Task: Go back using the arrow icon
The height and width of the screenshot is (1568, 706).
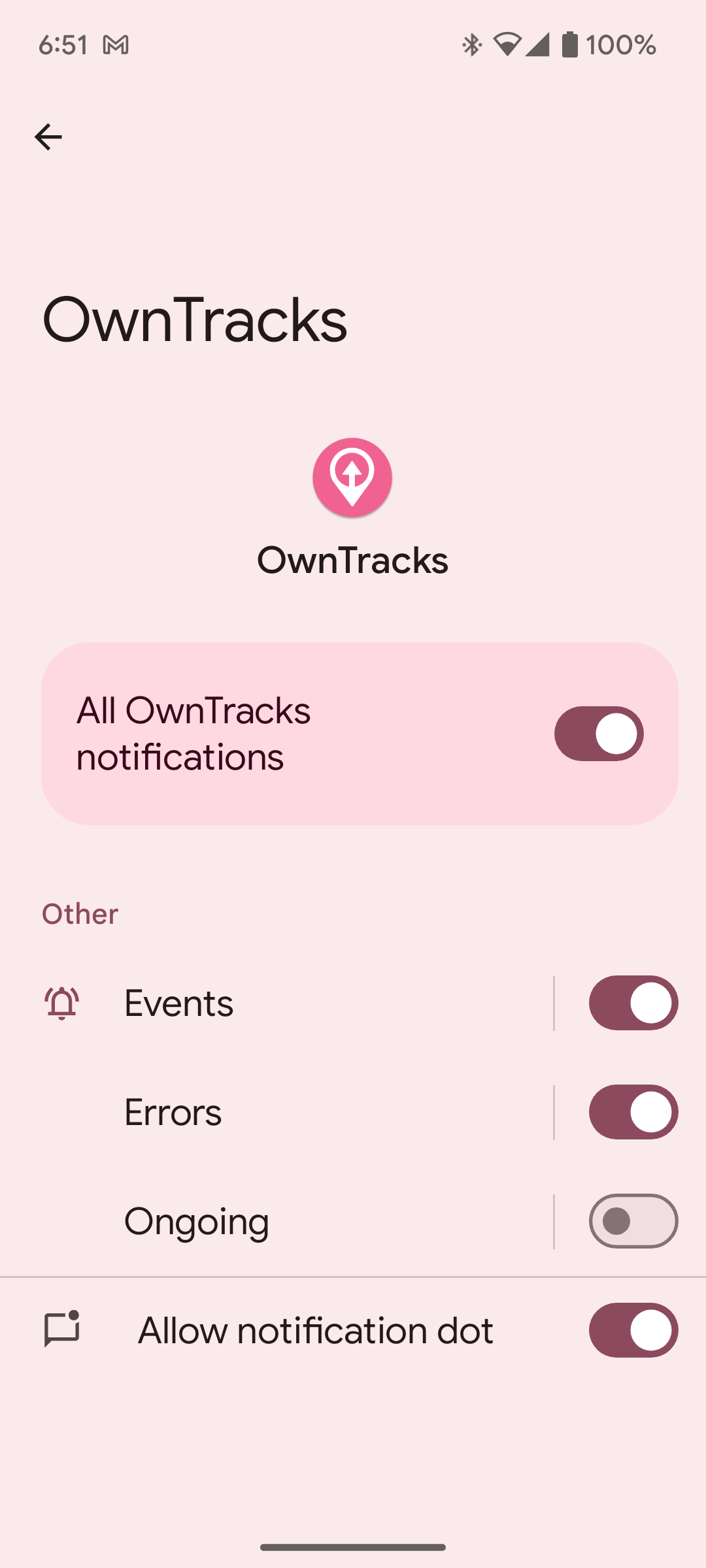Action: [x=48, y=137]
